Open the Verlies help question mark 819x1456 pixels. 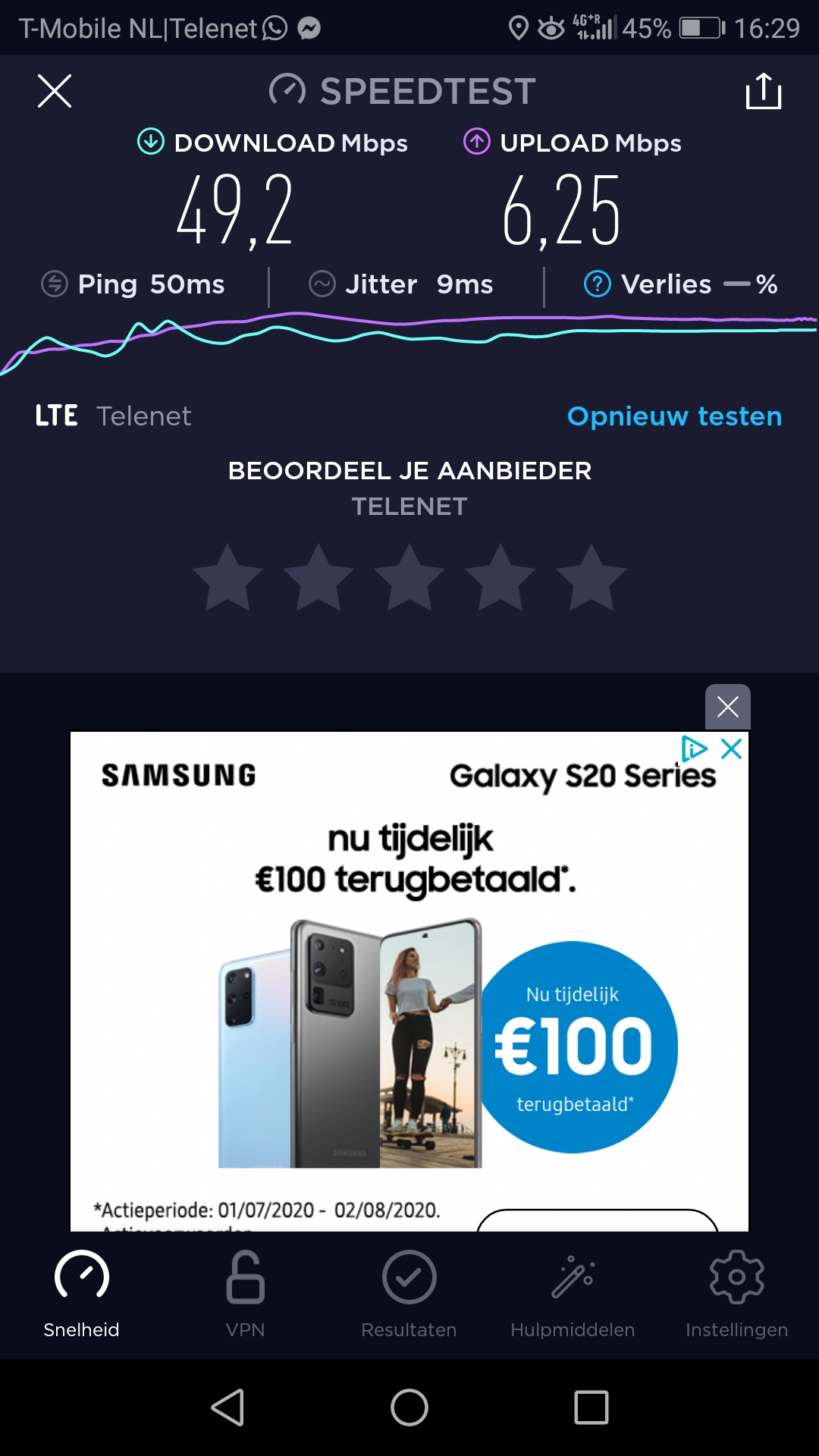598,284
